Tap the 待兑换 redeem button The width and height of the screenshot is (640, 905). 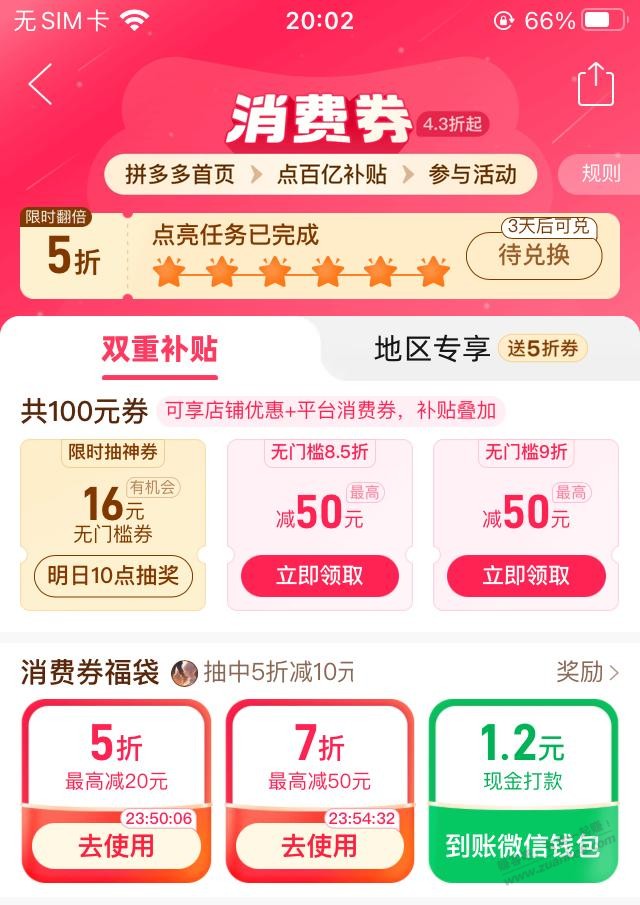(x=534, y=255)
